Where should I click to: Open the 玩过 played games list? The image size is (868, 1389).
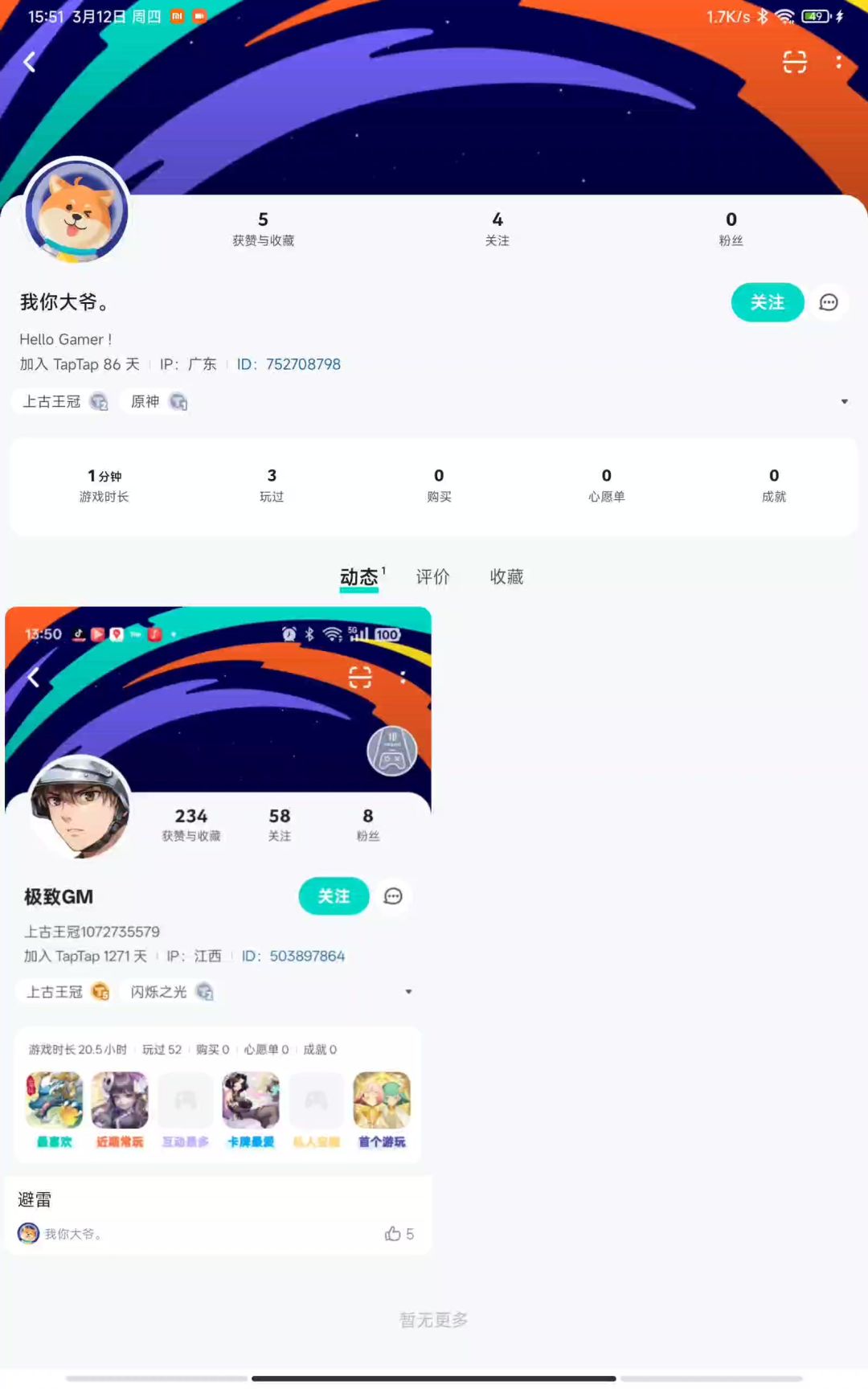[272, 485]
